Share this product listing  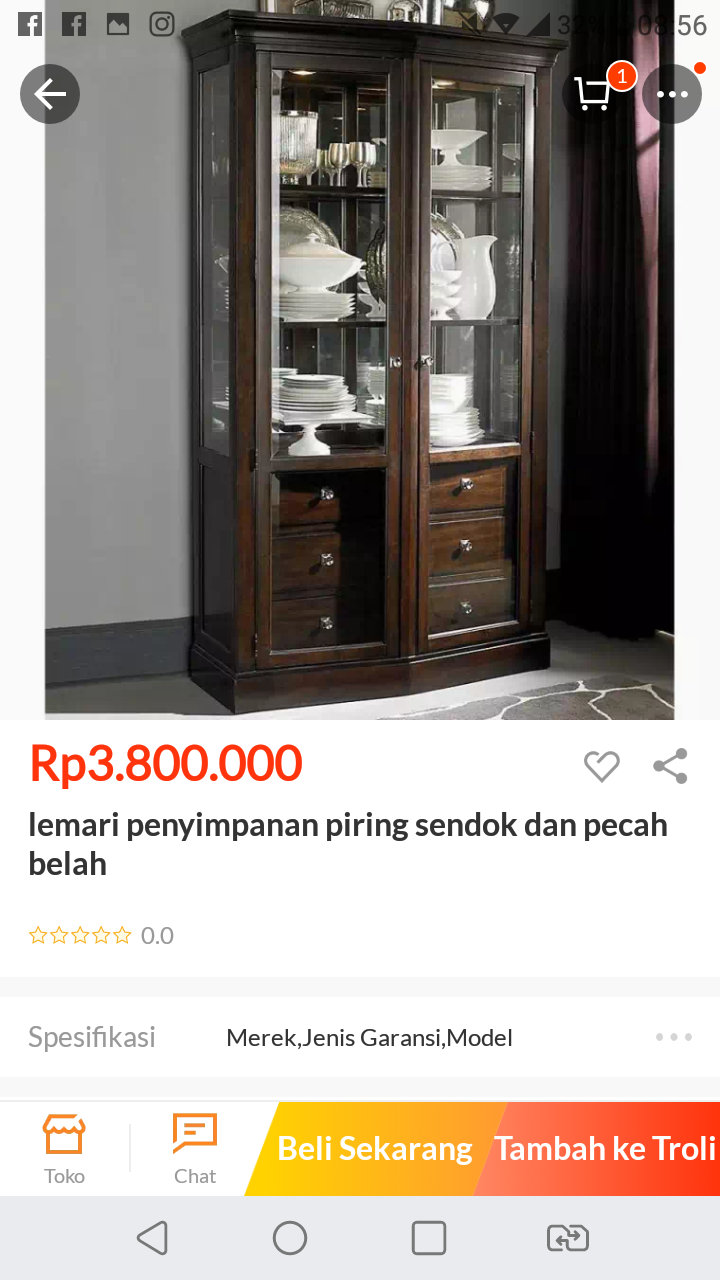point(670,767)
